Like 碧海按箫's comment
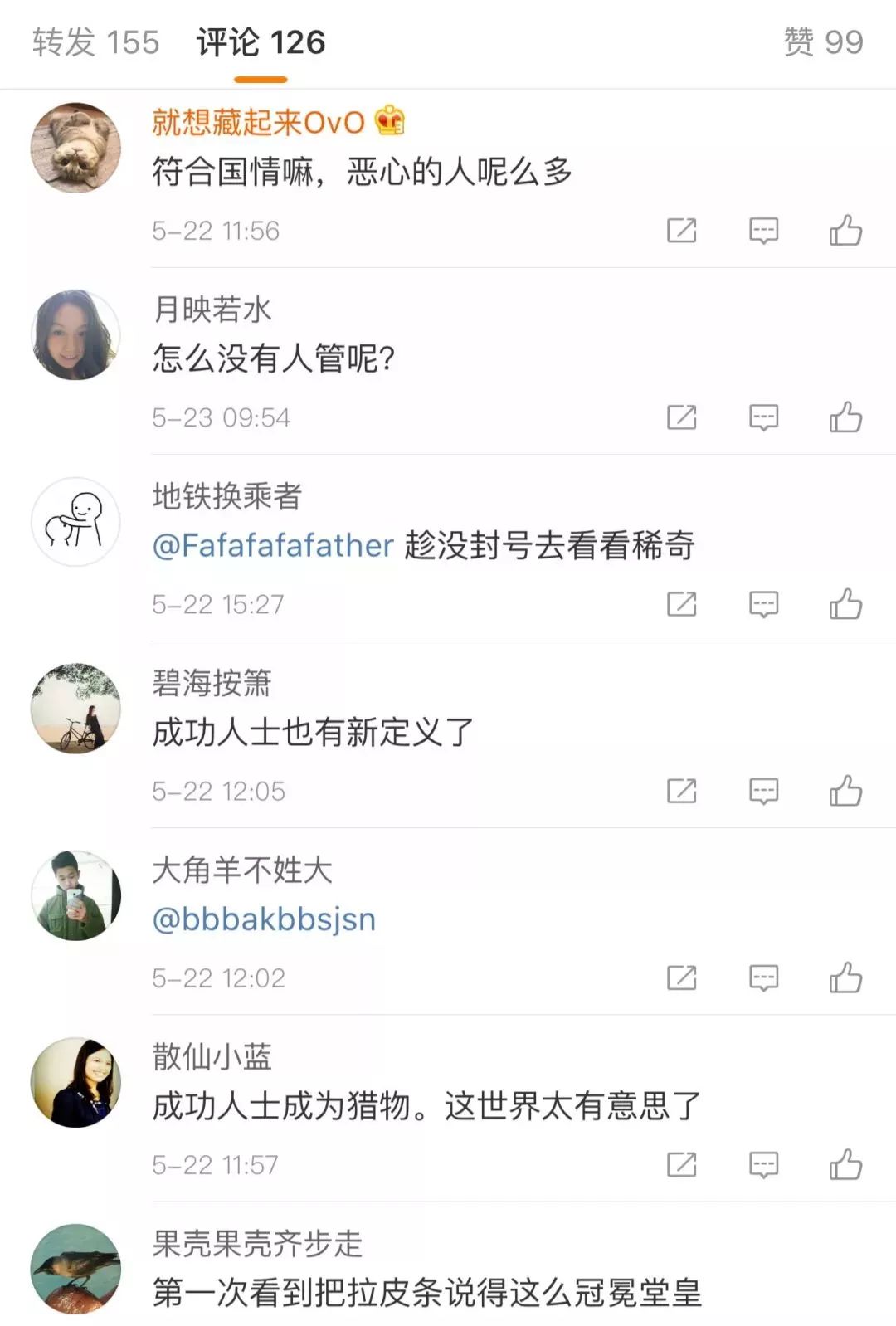Viewport: 896px width, 1326px height. tap(845, 791)
